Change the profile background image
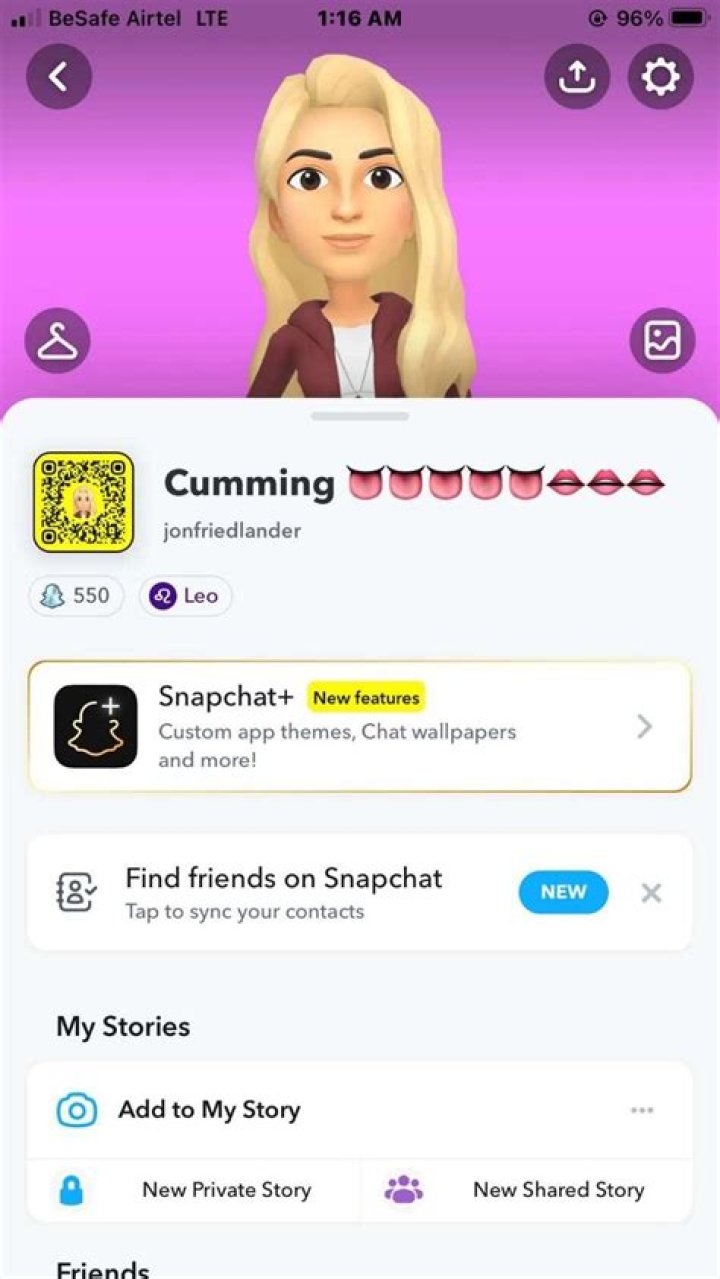The width and height of the screenshot is (720, 1279). click(x=662, y=341)
